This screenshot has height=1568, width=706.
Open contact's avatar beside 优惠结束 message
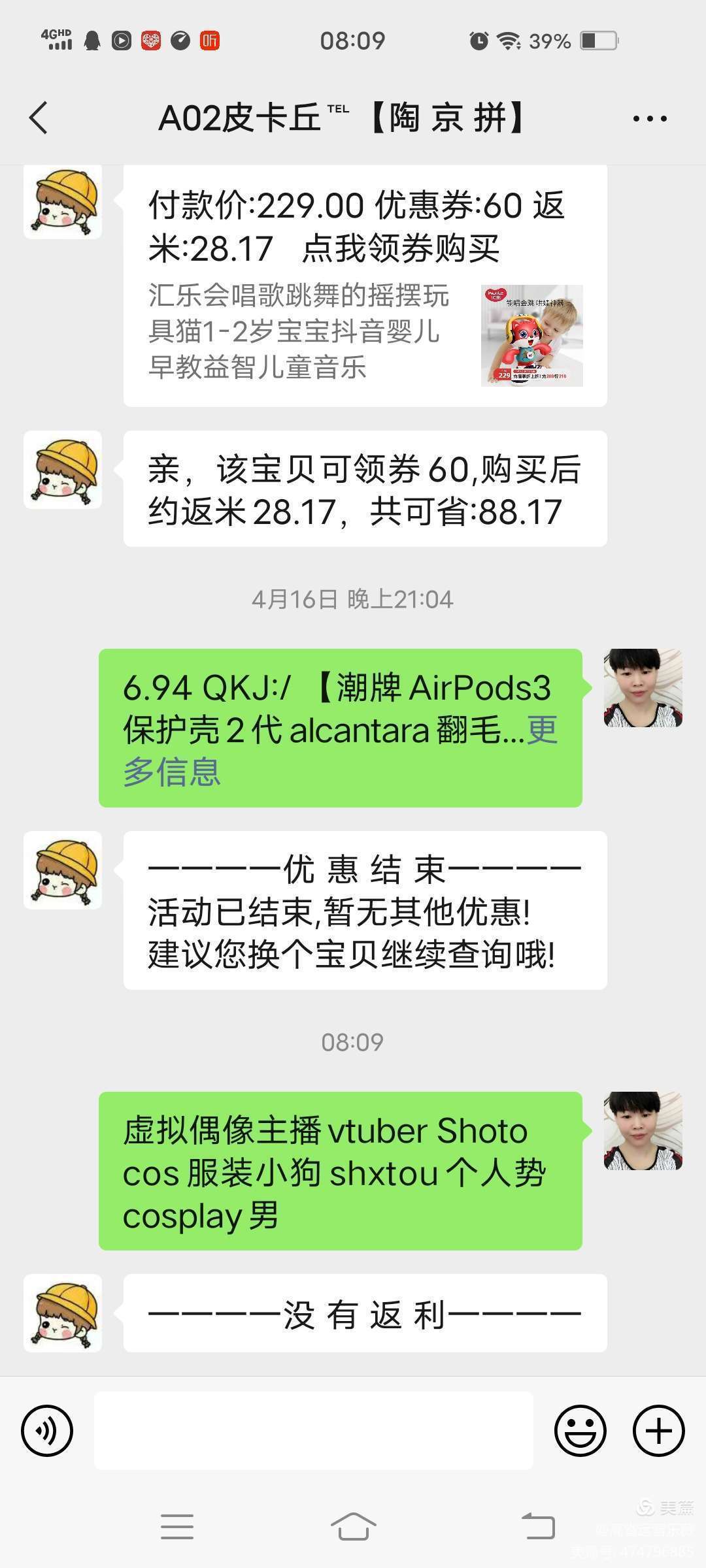click(63, 870)
